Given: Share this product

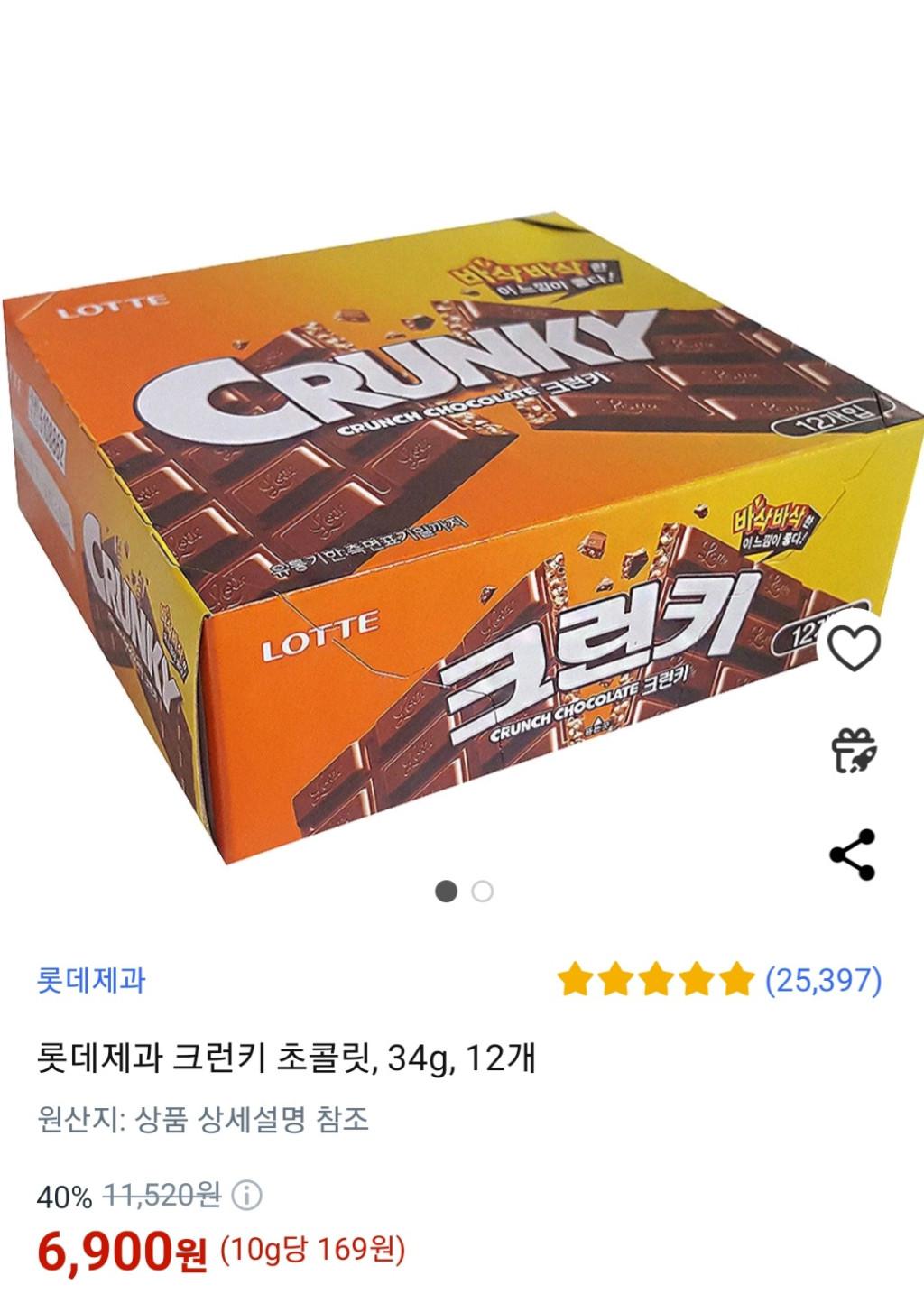Looking at the screenshot, I should click(853, 854).
